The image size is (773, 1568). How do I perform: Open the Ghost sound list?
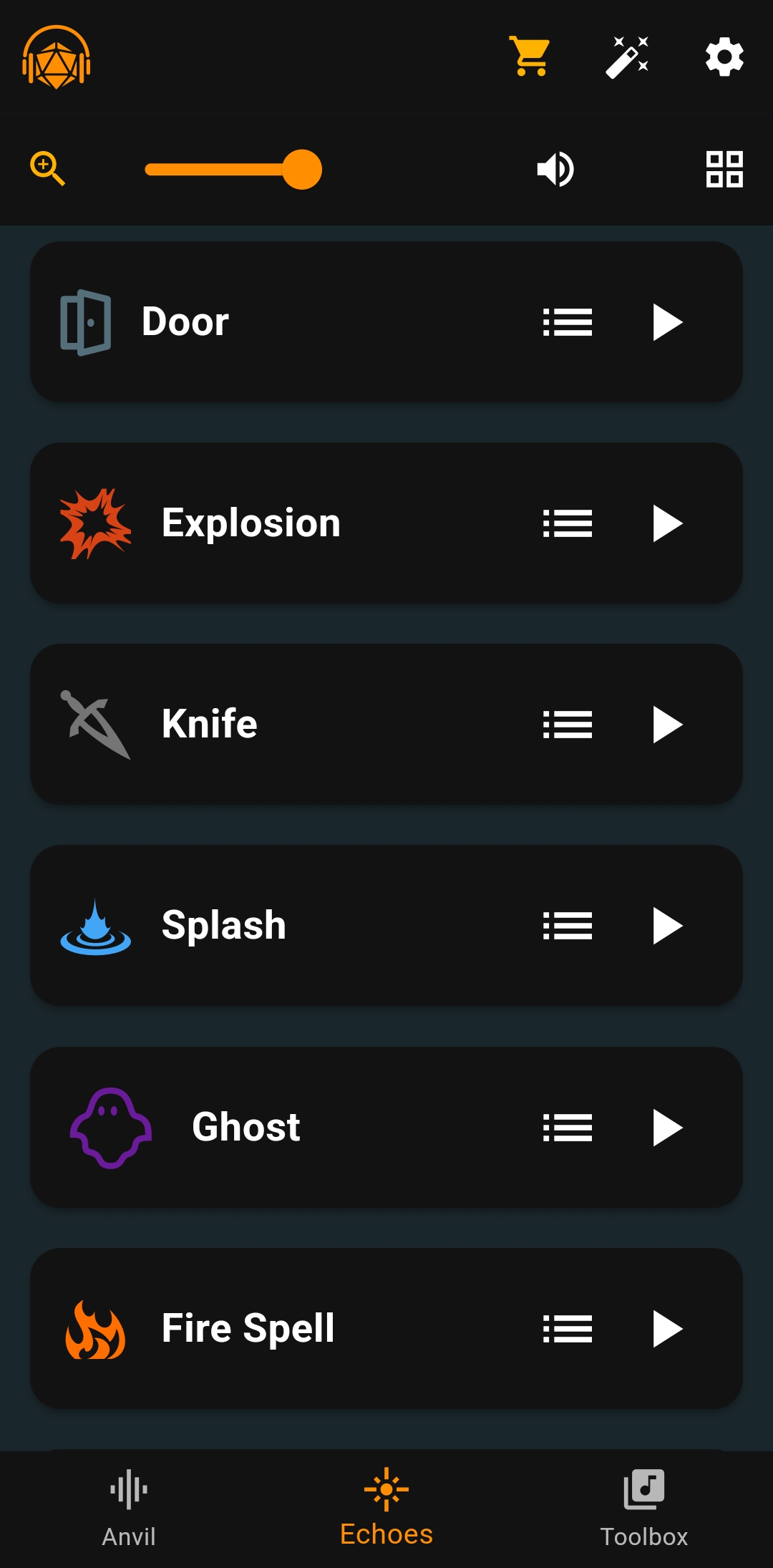pyautogui.click(x=568, y=1128)
